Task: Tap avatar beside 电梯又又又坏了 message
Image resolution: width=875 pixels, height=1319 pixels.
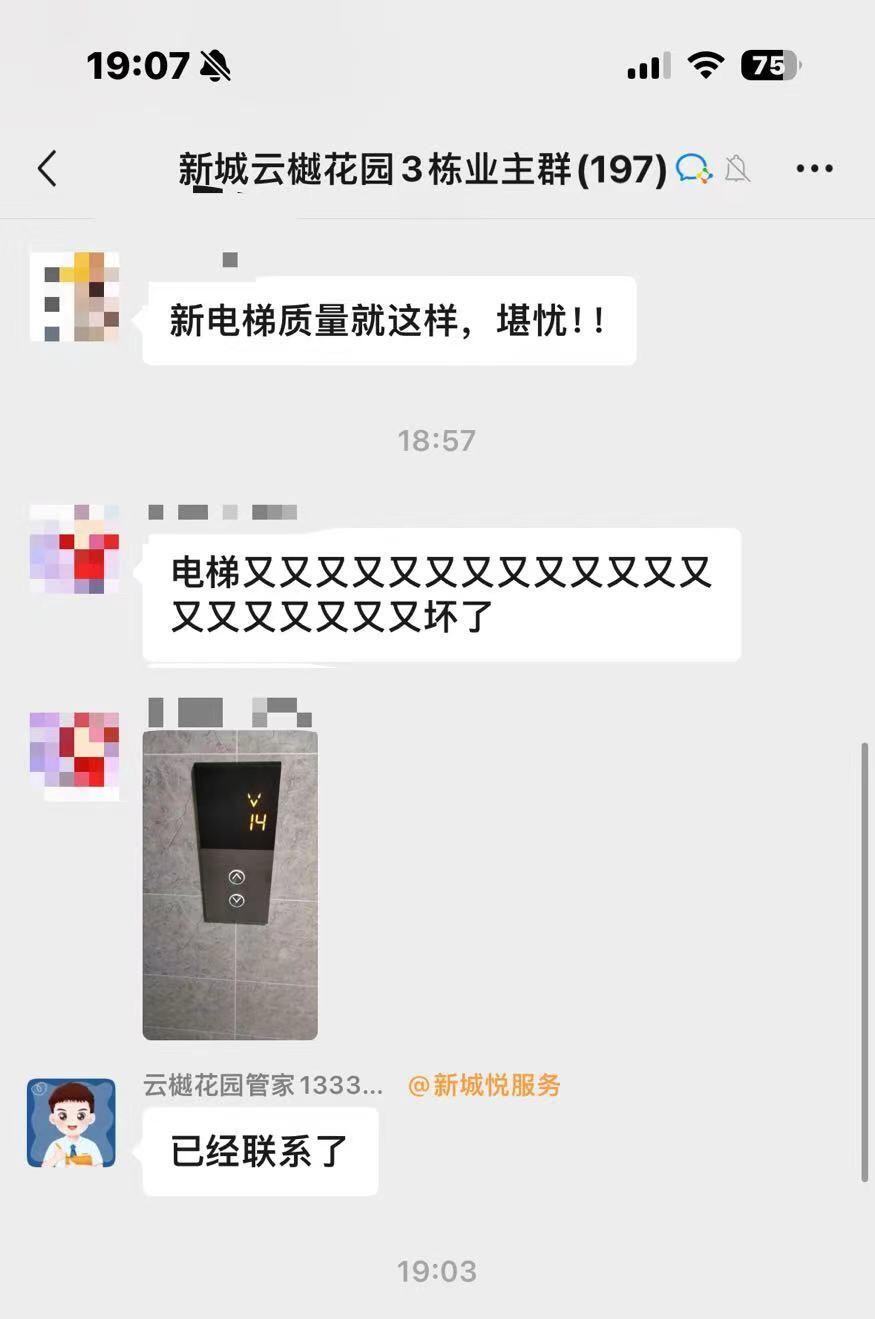Action: (x=75, y=549)
